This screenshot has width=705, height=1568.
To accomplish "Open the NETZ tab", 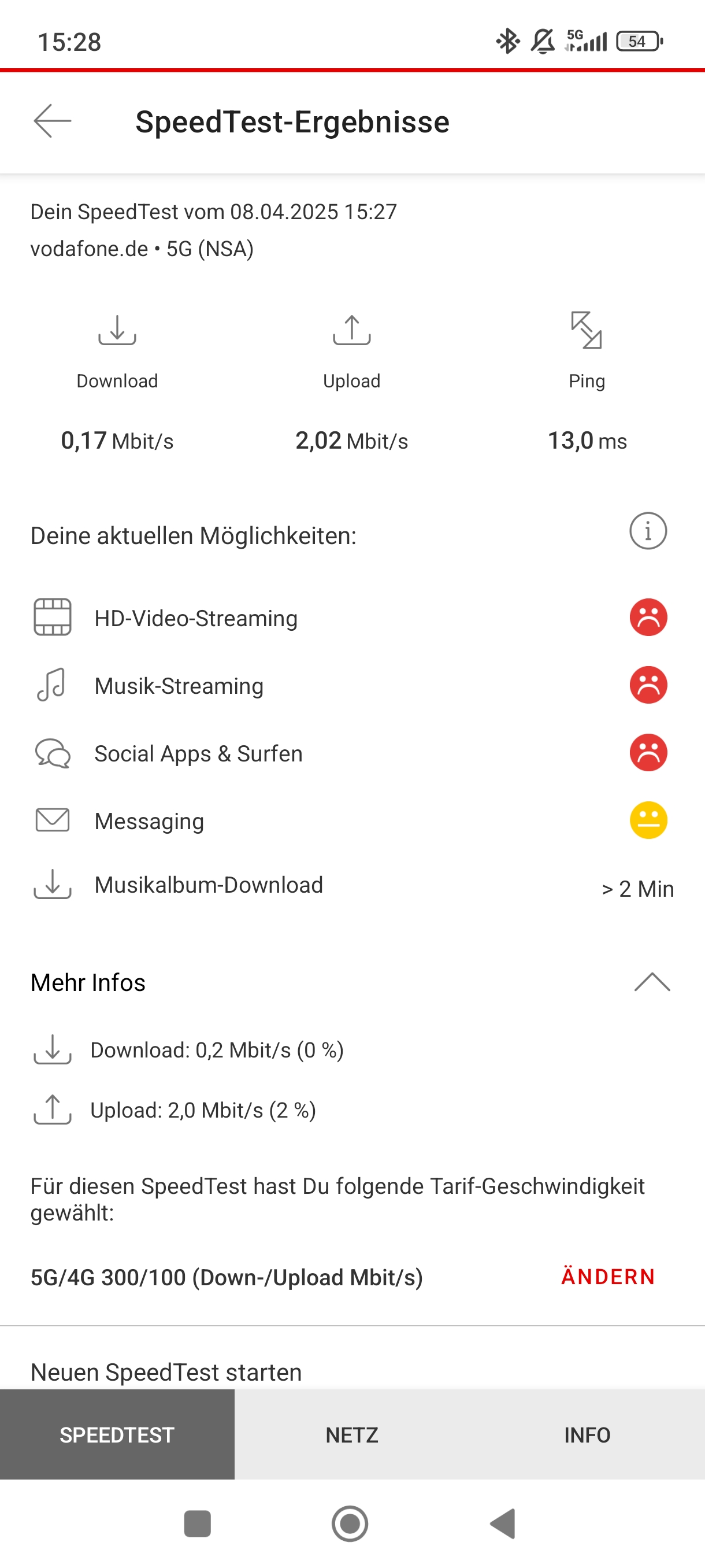I will (351, 1434).
